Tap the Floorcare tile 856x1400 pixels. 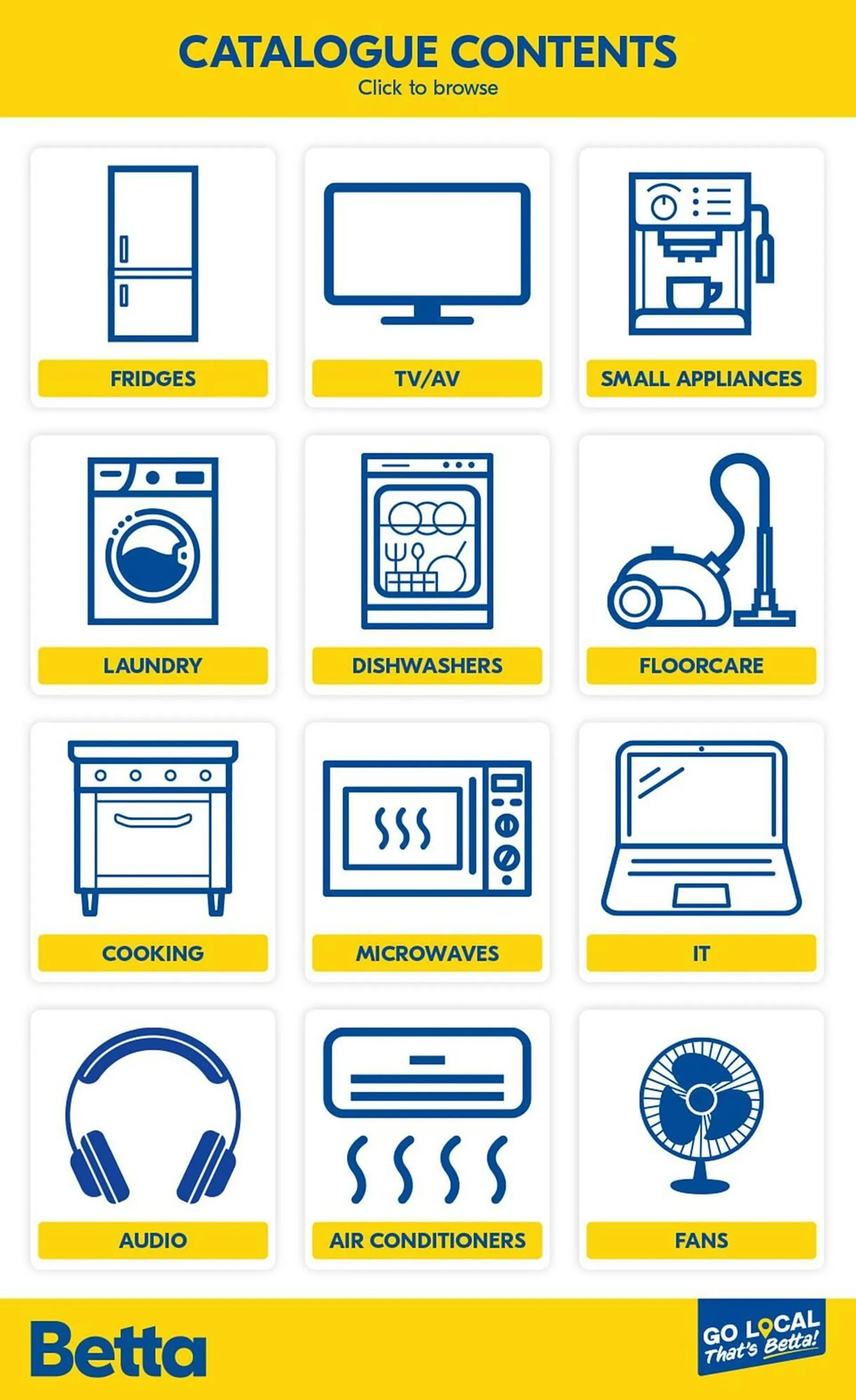(701, 565)
